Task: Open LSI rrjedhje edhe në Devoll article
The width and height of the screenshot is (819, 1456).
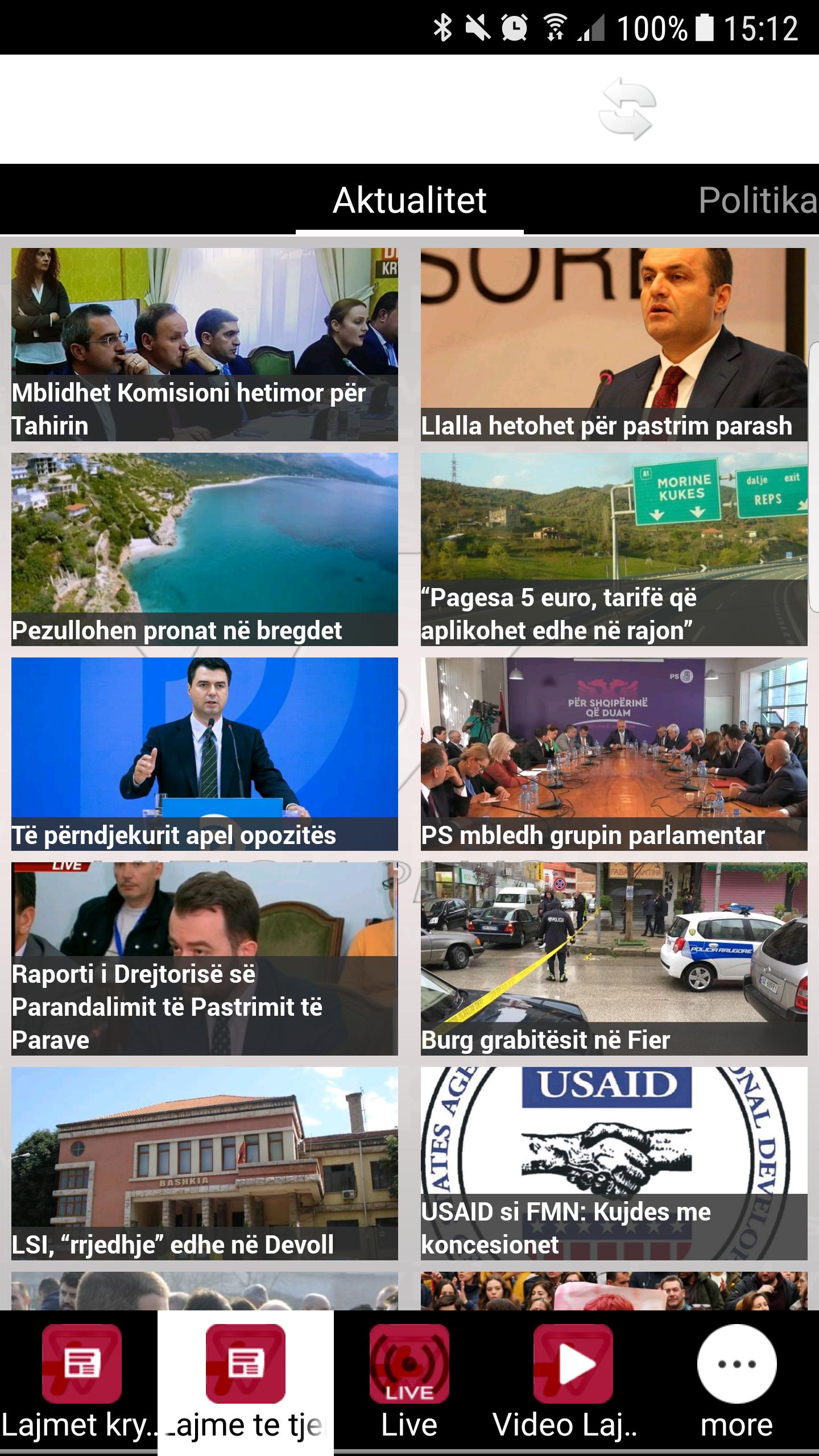Action: [205, 1163]
